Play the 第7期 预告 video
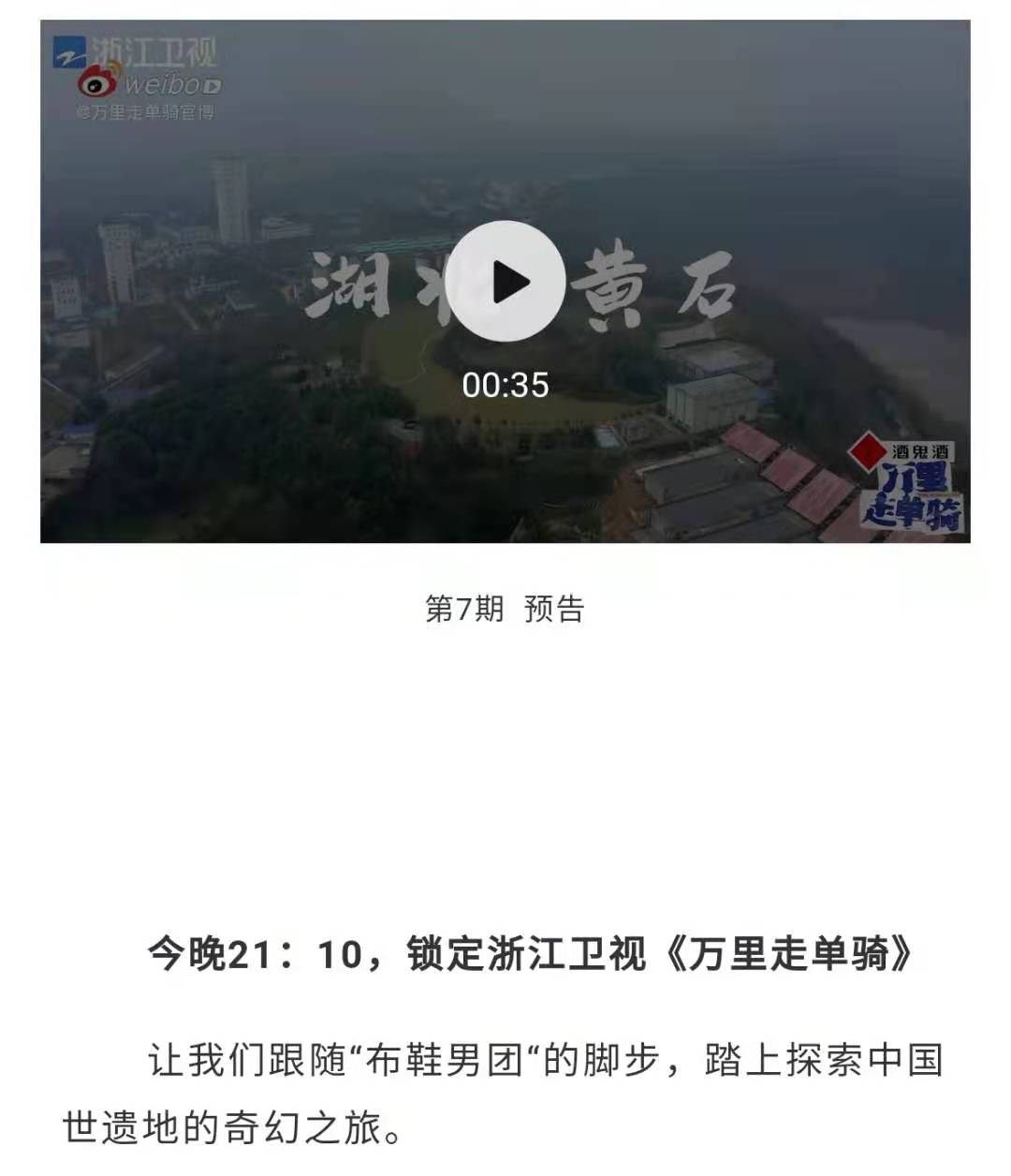 [505, 282]
